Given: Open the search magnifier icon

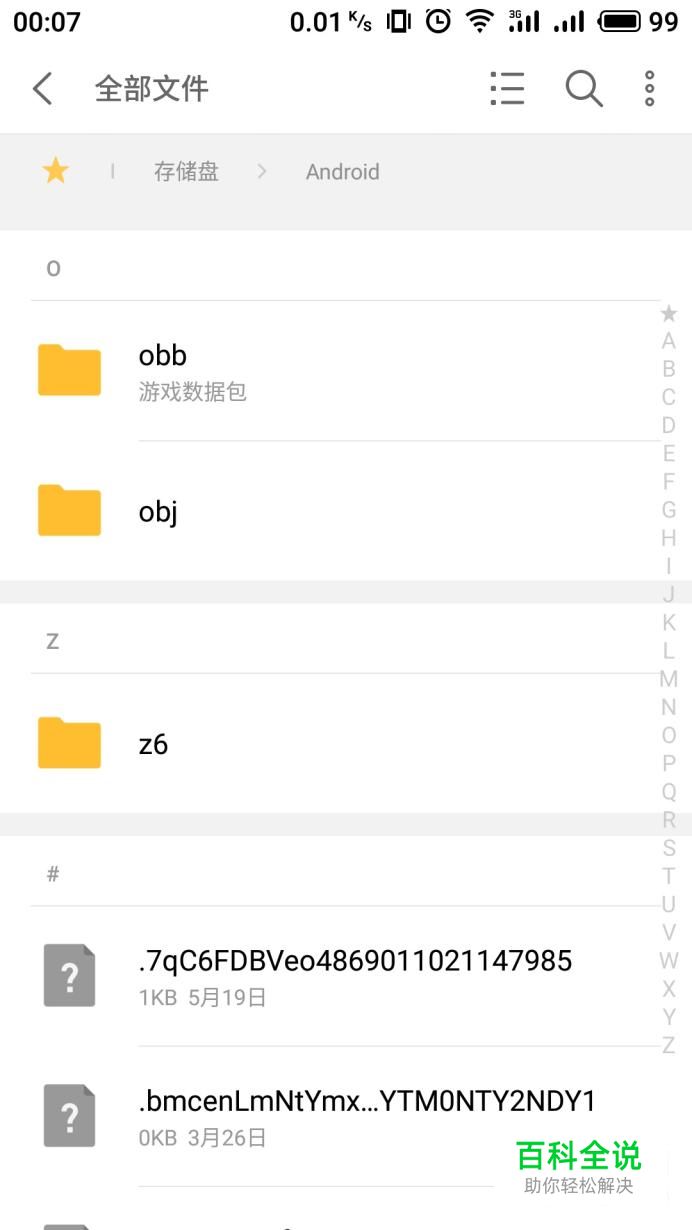Looking at the screenshot, I should [x=584, y=89].
